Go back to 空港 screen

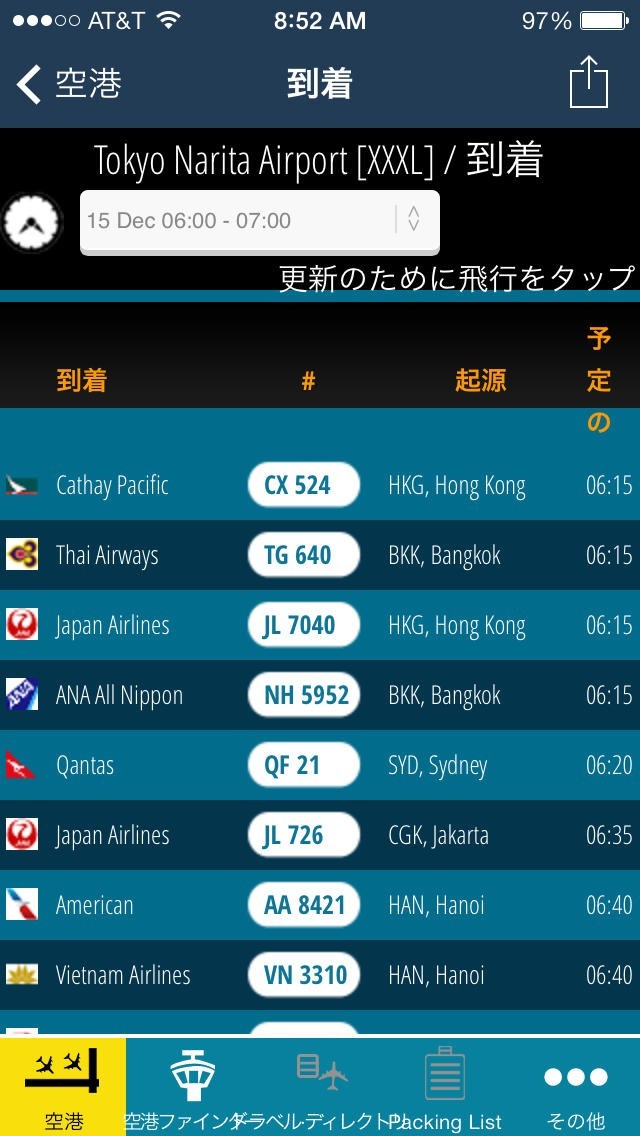pyautogui.click(x=69, y=84)
